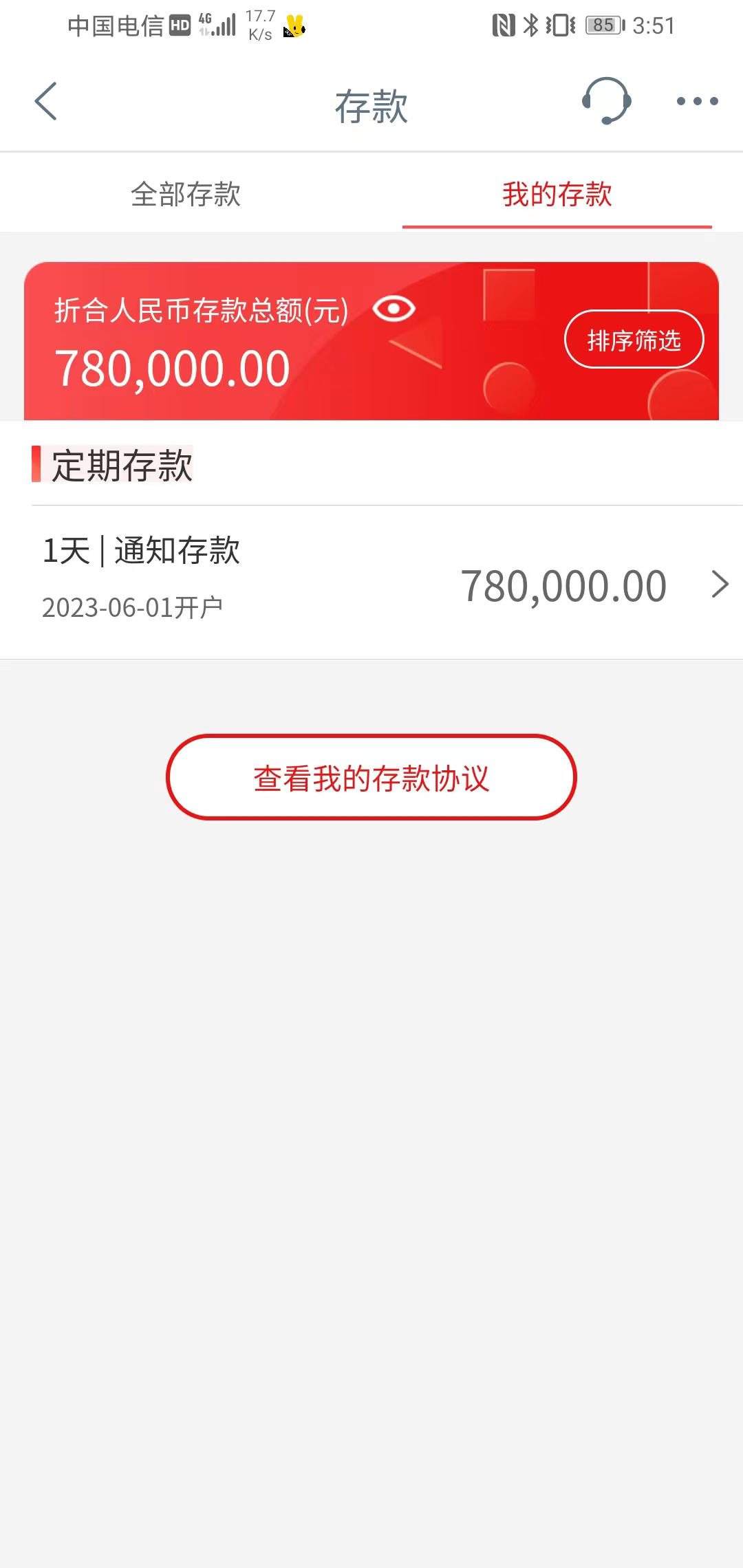Tap 查看我的存款协议 to view deposit agreement
Image resolution: width=743 pixels, height=1568 pixels.
point(370,777)
